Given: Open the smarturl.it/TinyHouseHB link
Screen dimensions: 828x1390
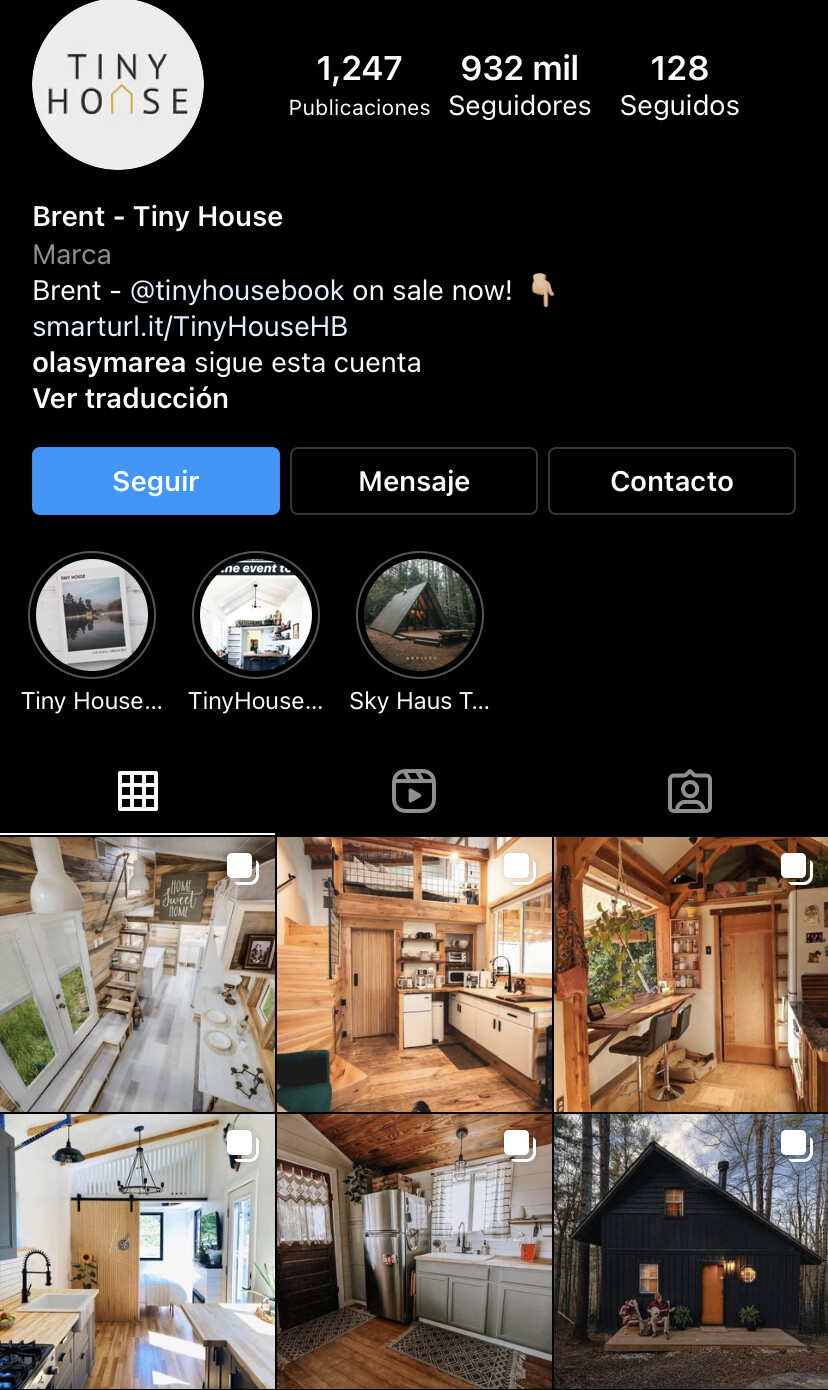Looking at the screenshot, I should 190,326.
